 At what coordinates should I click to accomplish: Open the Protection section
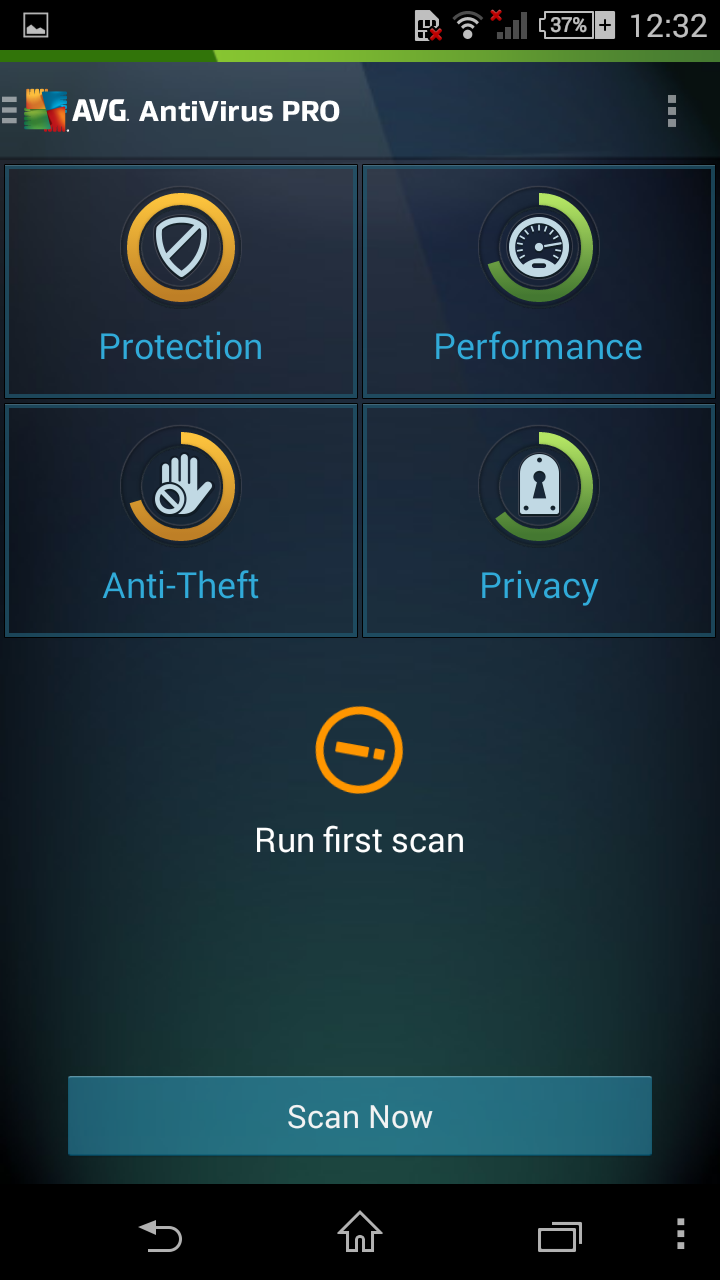[181, 281]
